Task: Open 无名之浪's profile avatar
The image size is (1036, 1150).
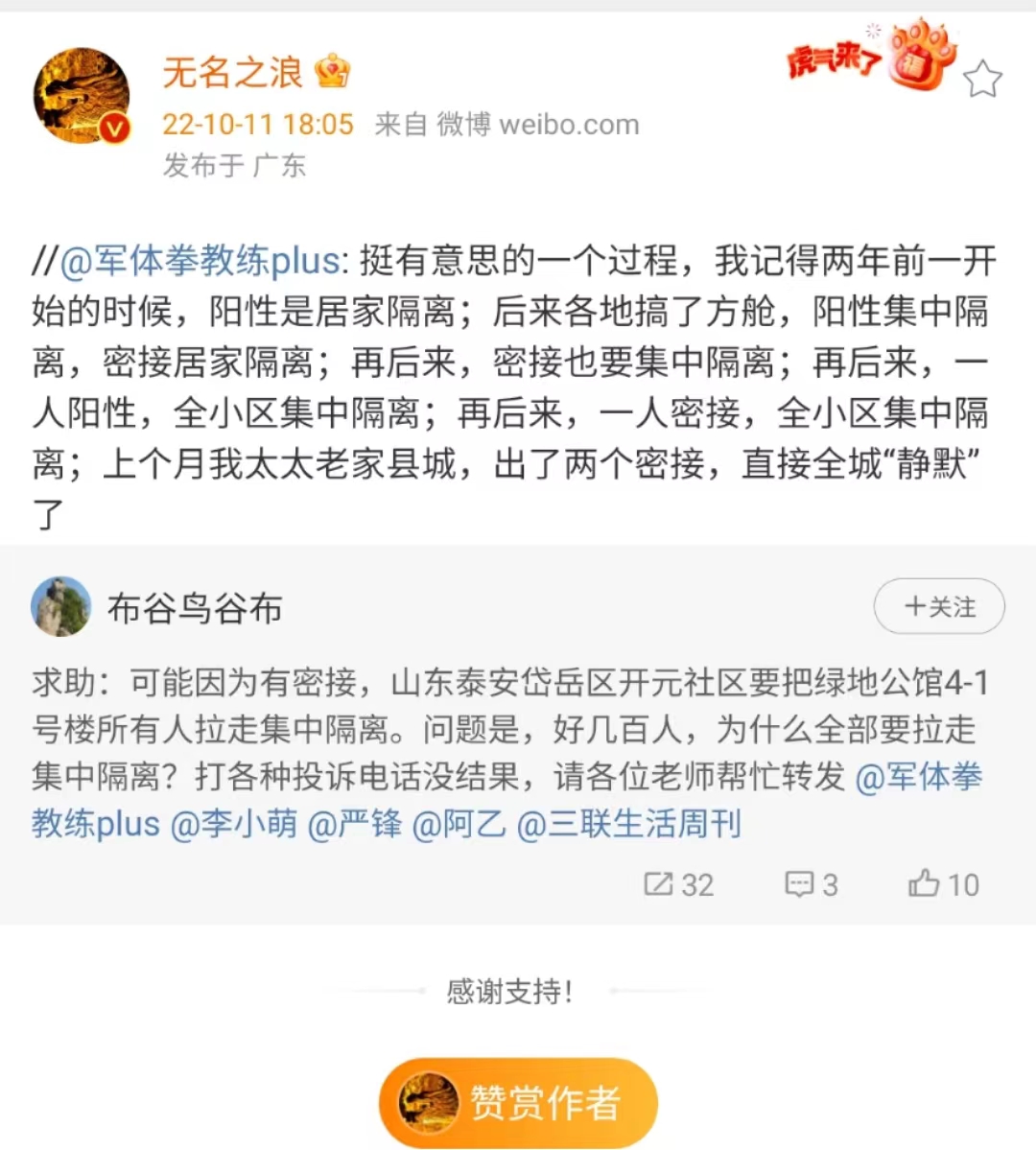Action: pos(82,96)
